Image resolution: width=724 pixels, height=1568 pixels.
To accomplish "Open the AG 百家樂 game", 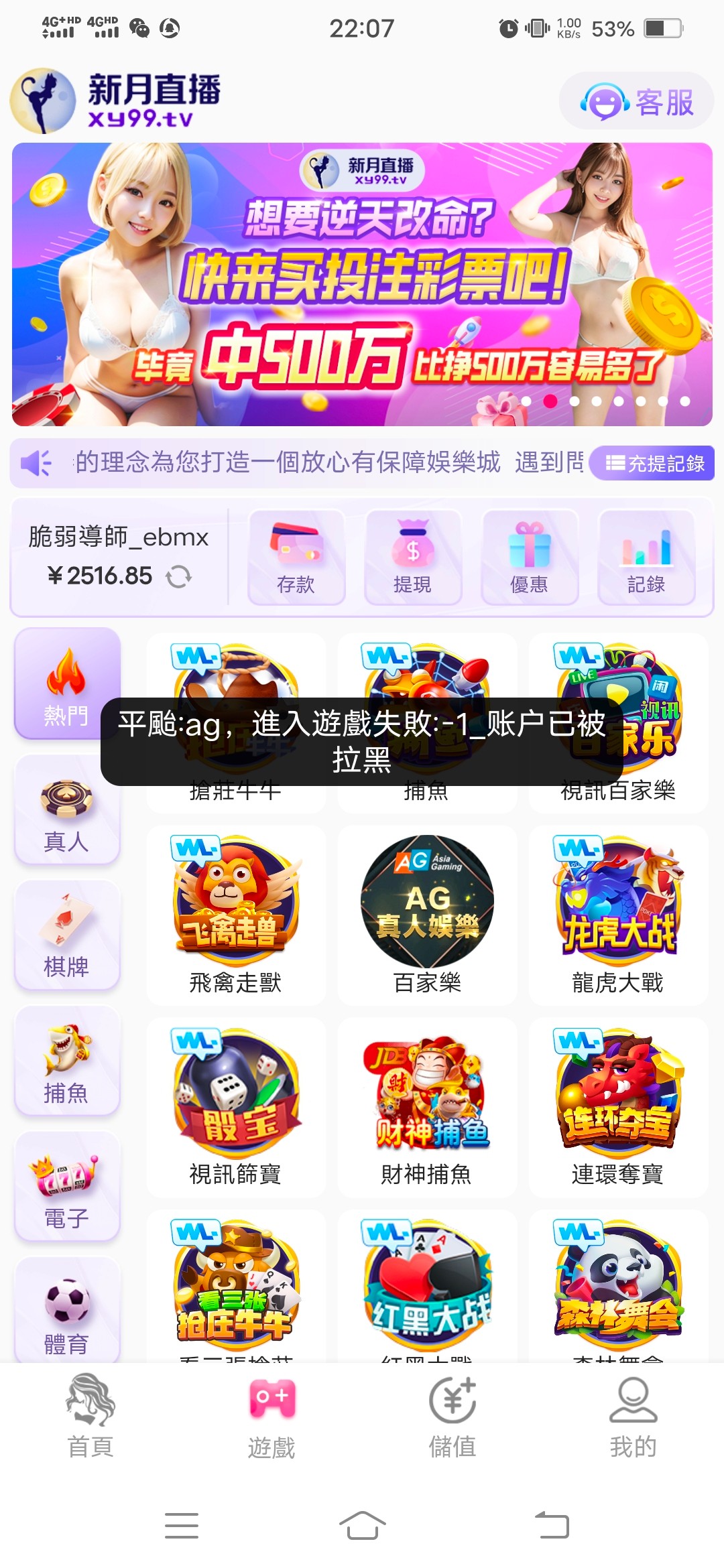I will pos(427,915).
